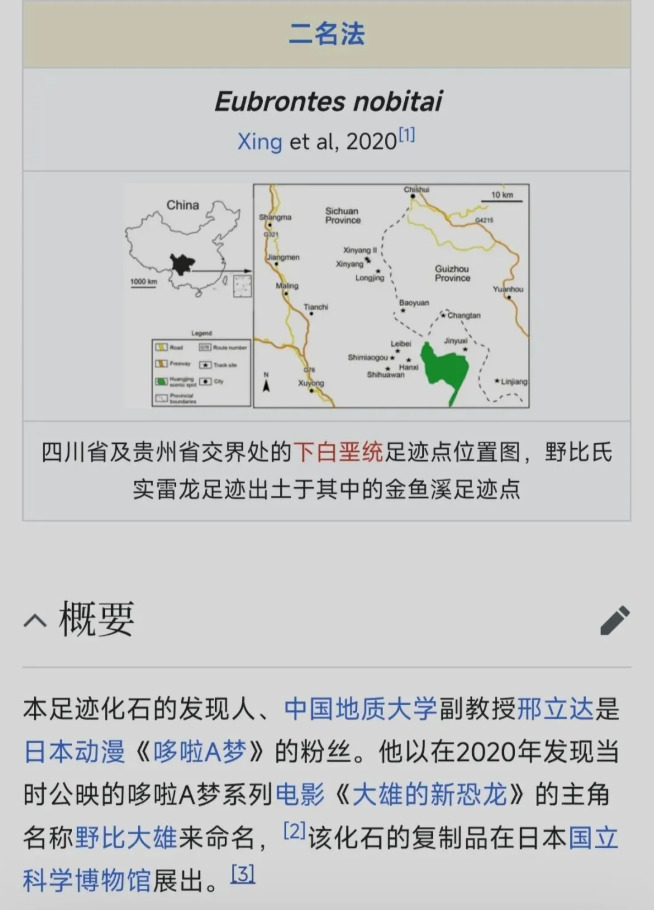Open the 二名法 link in the infobox
Viewport: 654px width, 910px height.
326,34
